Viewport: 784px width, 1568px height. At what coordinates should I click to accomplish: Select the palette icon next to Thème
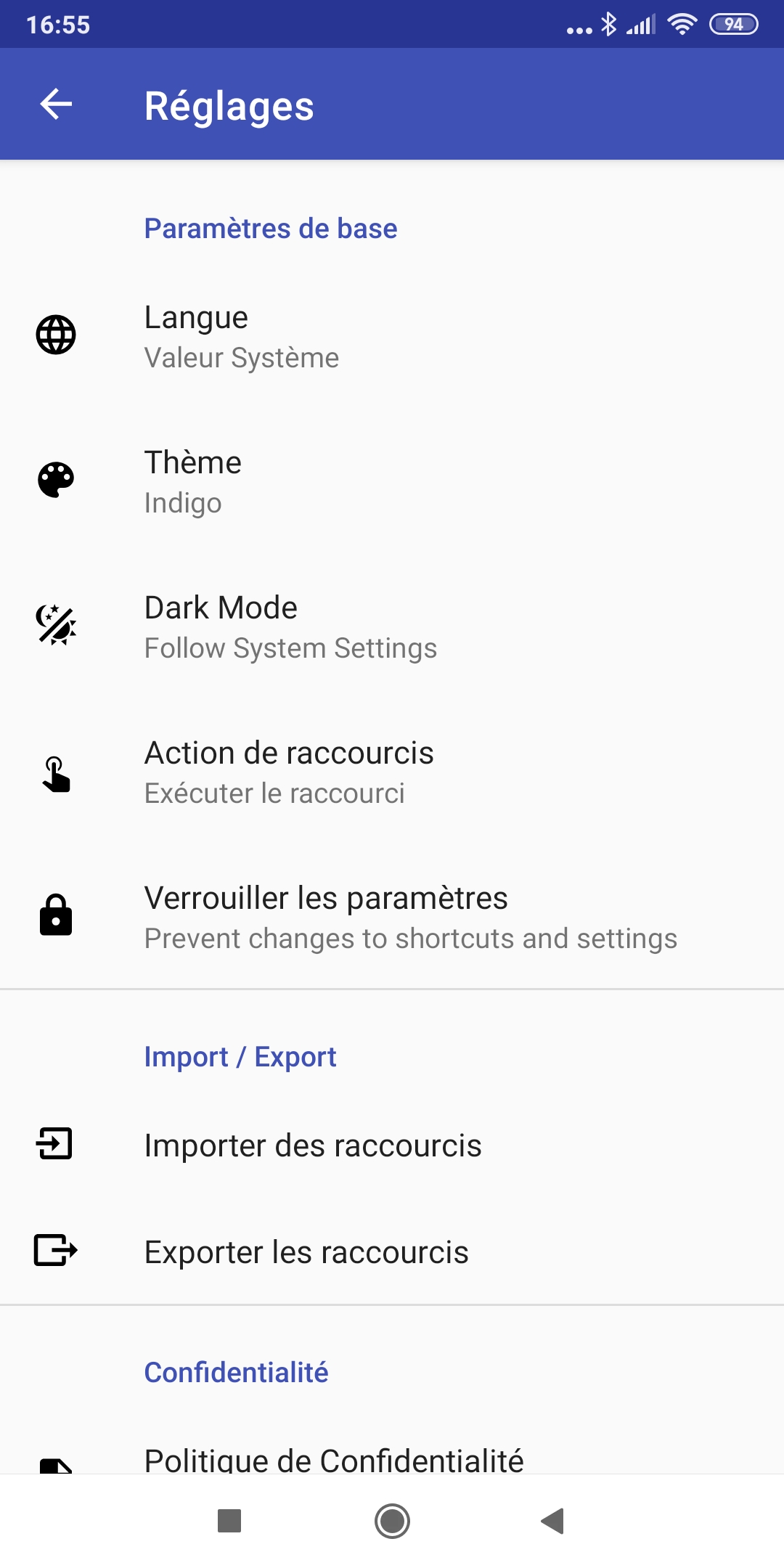coord(54,480)
